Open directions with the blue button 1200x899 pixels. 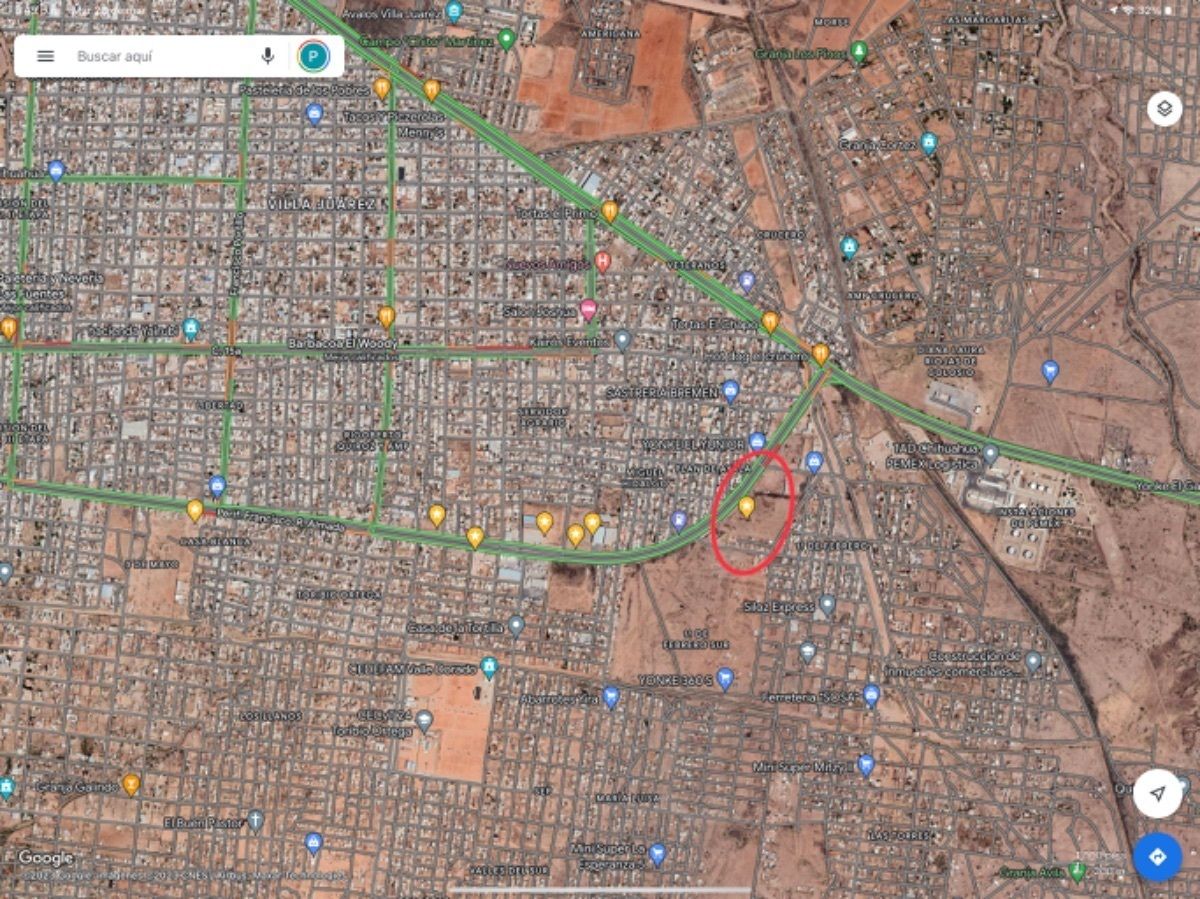pyautogui.click(x=1157, y=857)
